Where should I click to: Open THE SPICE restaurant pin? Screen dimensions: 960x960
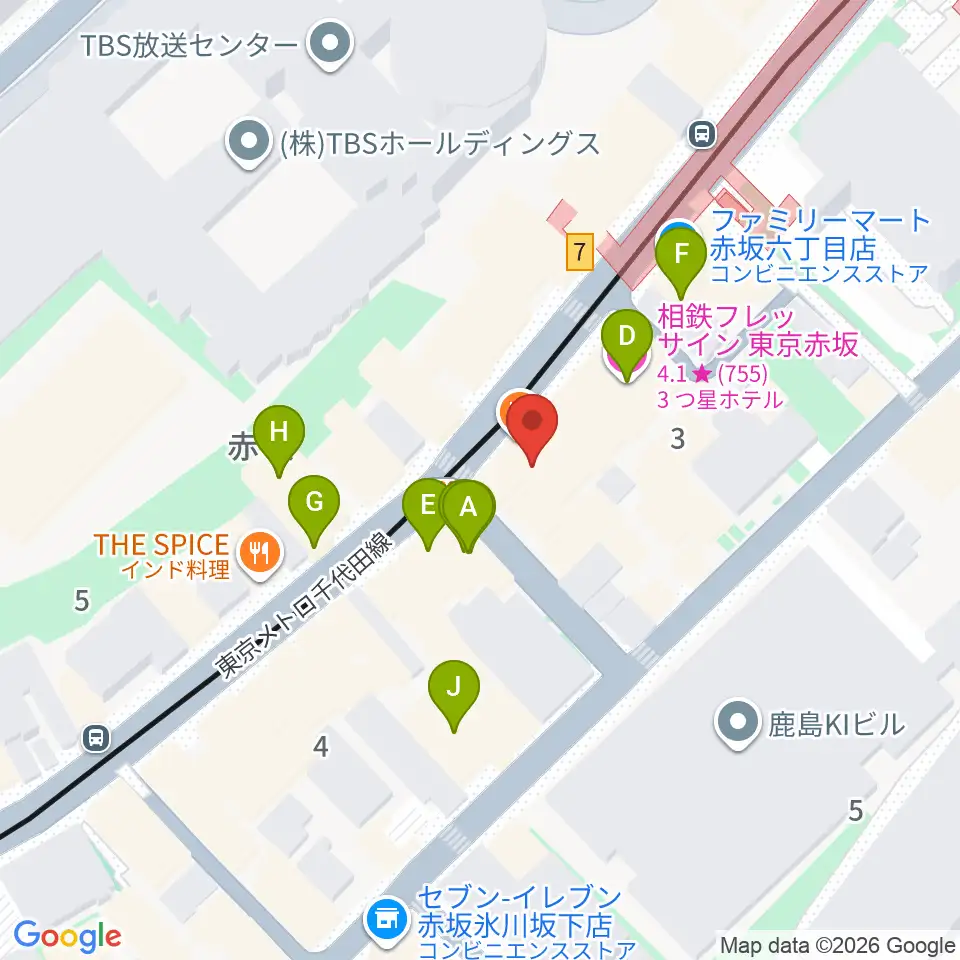point(260,555)
